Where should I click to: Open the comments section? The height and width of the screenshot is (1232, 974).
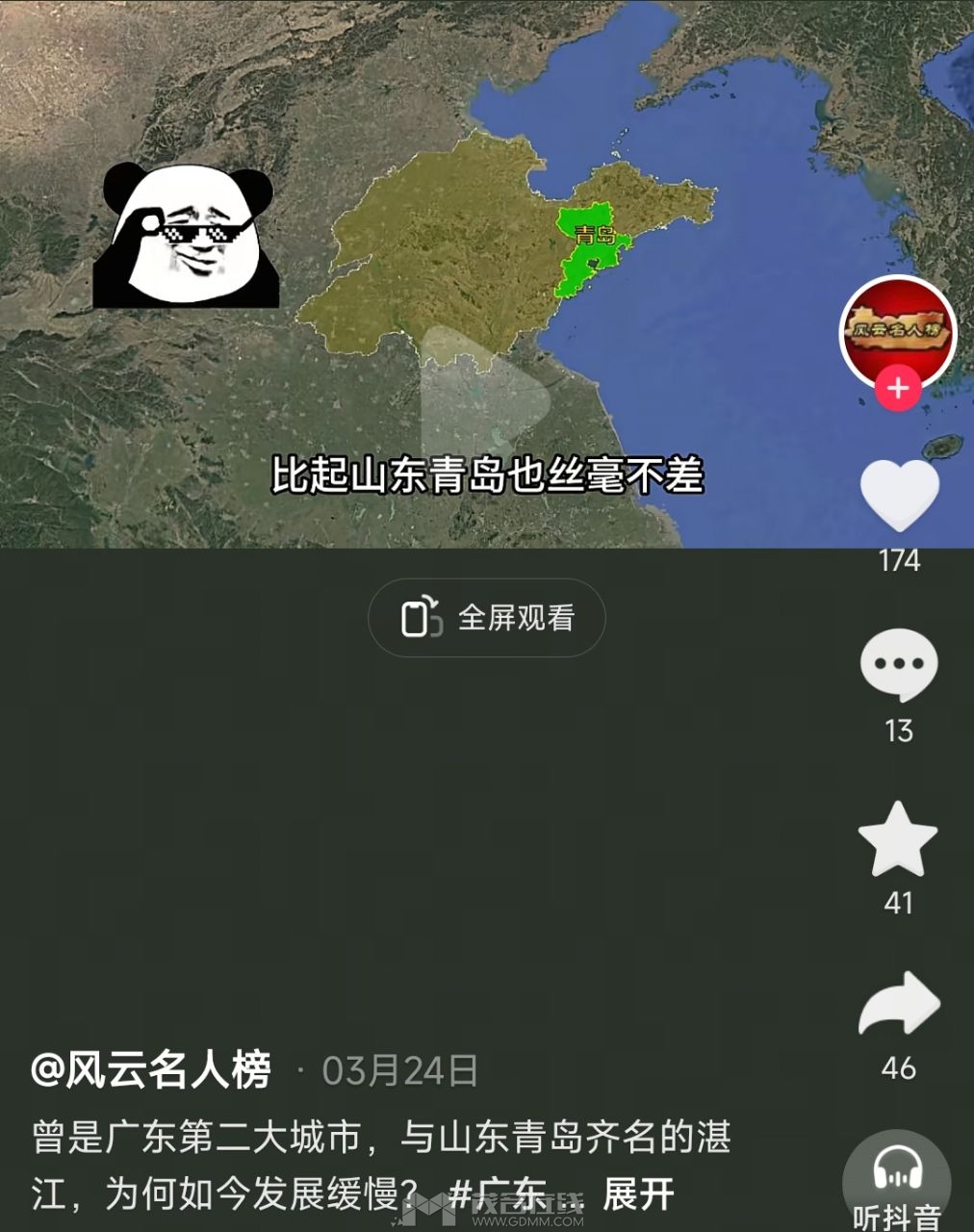pyautogui.click(x=898, y=664)
